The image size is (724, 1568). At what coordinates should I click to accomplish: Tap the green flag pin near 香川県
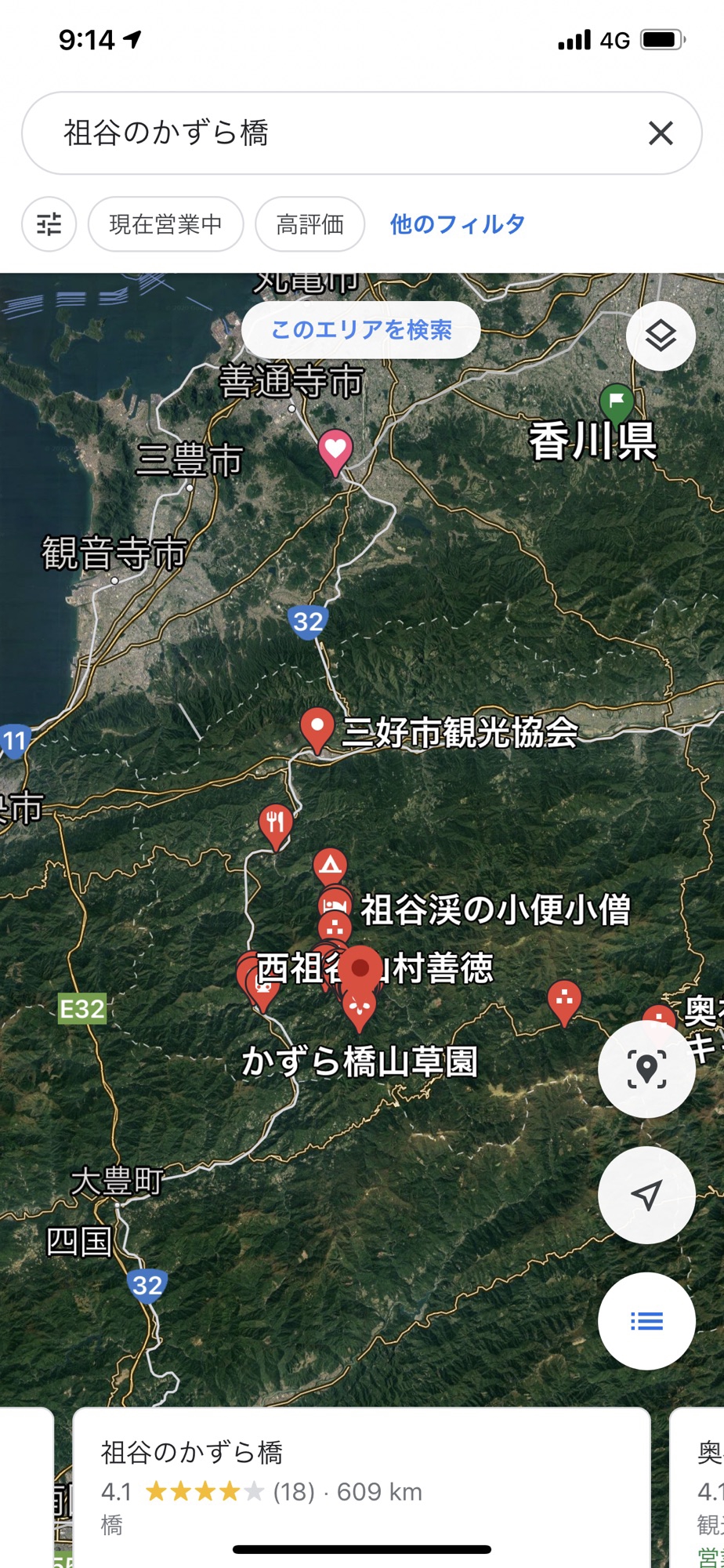tap(617, 401)
